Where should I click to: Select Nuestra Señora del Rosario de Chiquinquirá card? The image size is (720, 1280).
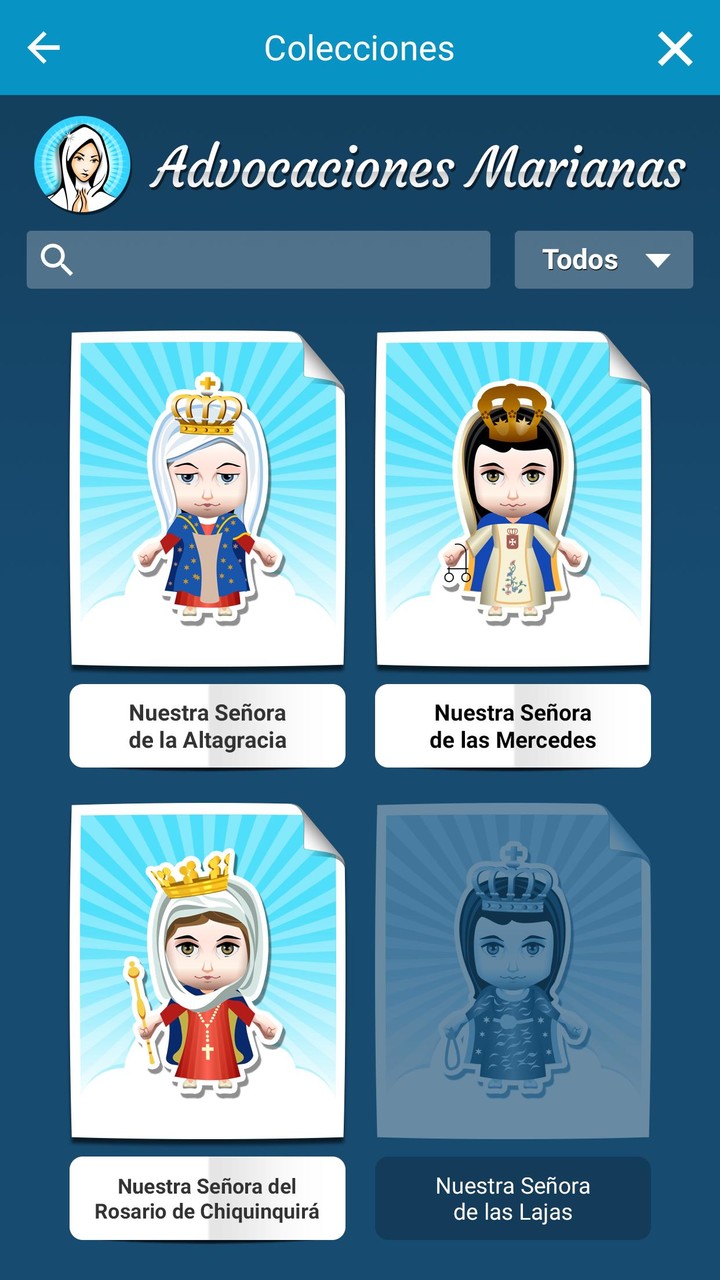207,972
